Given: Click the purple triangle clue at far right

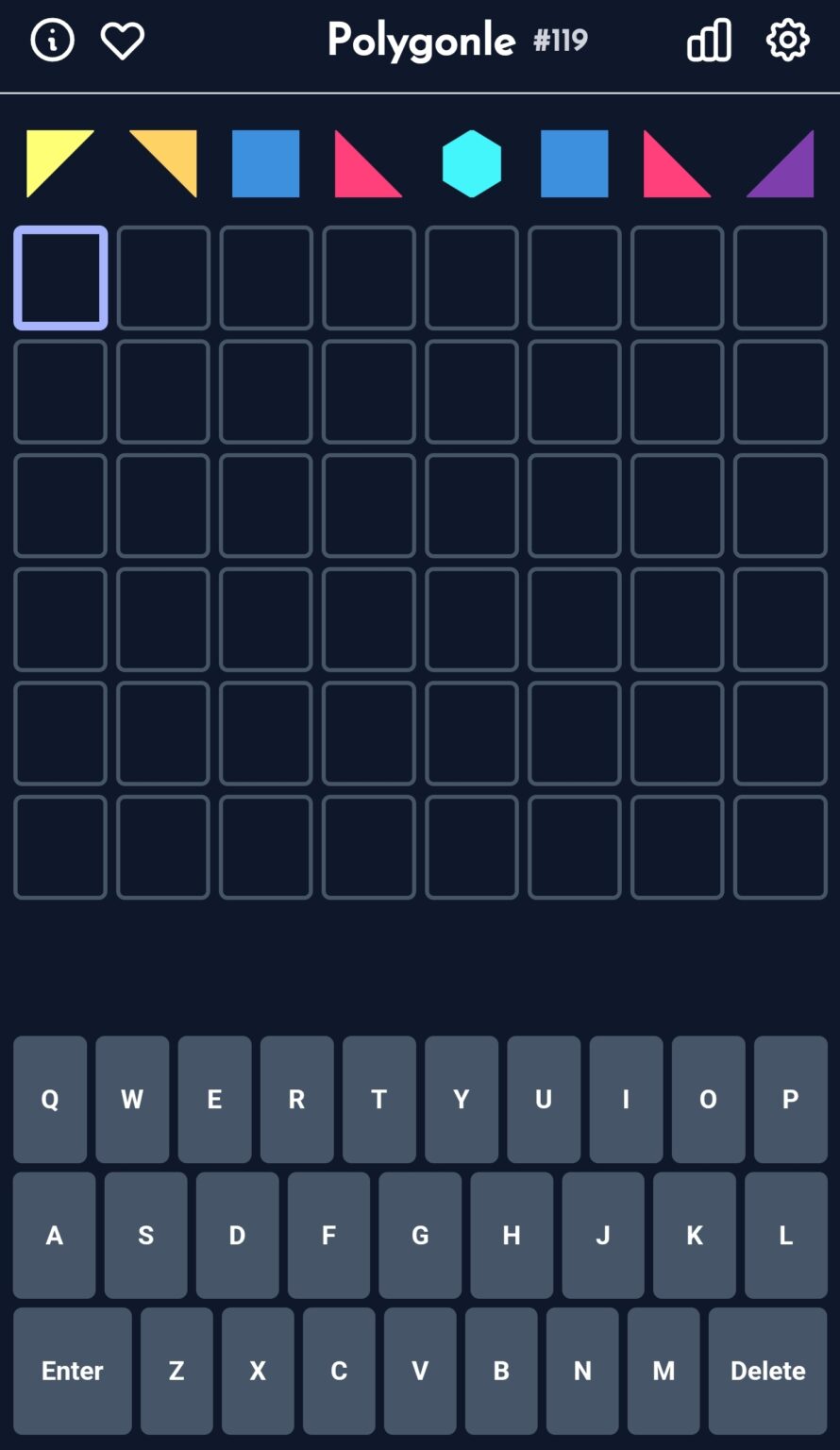Looking at the screenshot, I should (x=780, y=162).
